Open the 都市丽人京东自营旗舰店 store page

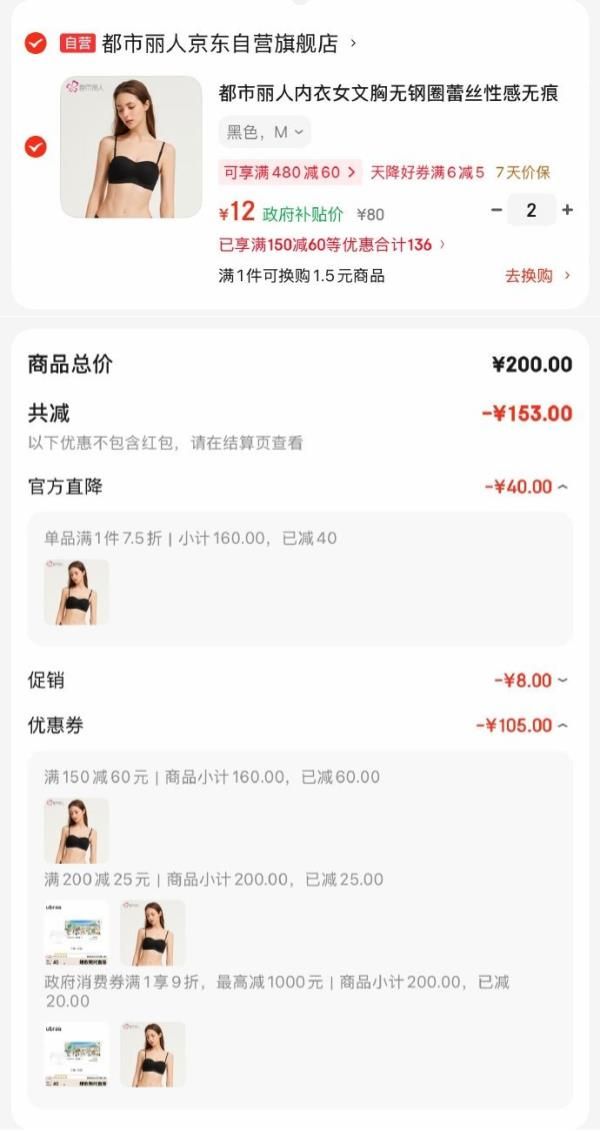(x=220, y=43)
